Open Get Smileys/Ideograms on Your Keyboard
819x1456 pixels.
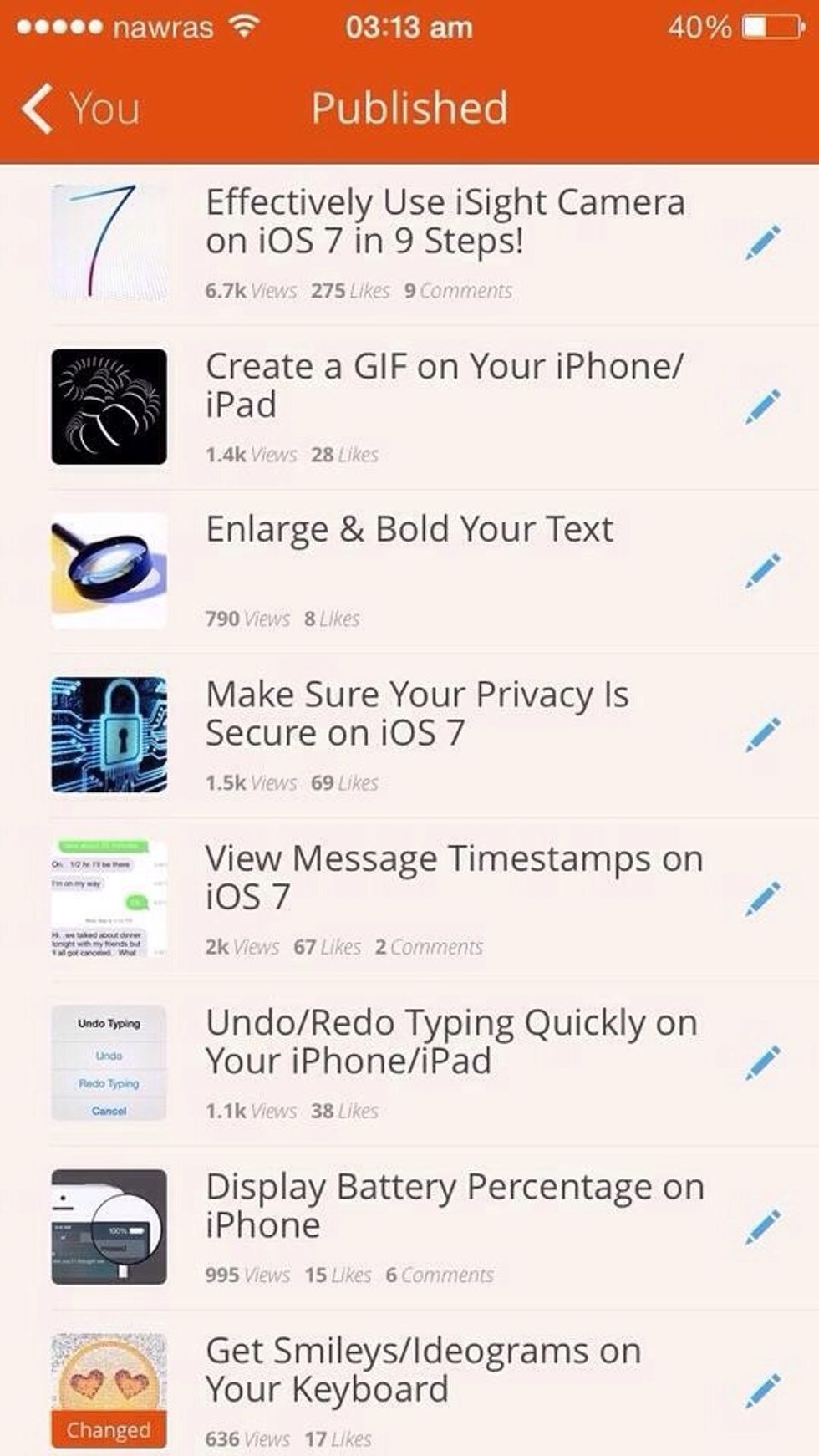(422, 1369)
